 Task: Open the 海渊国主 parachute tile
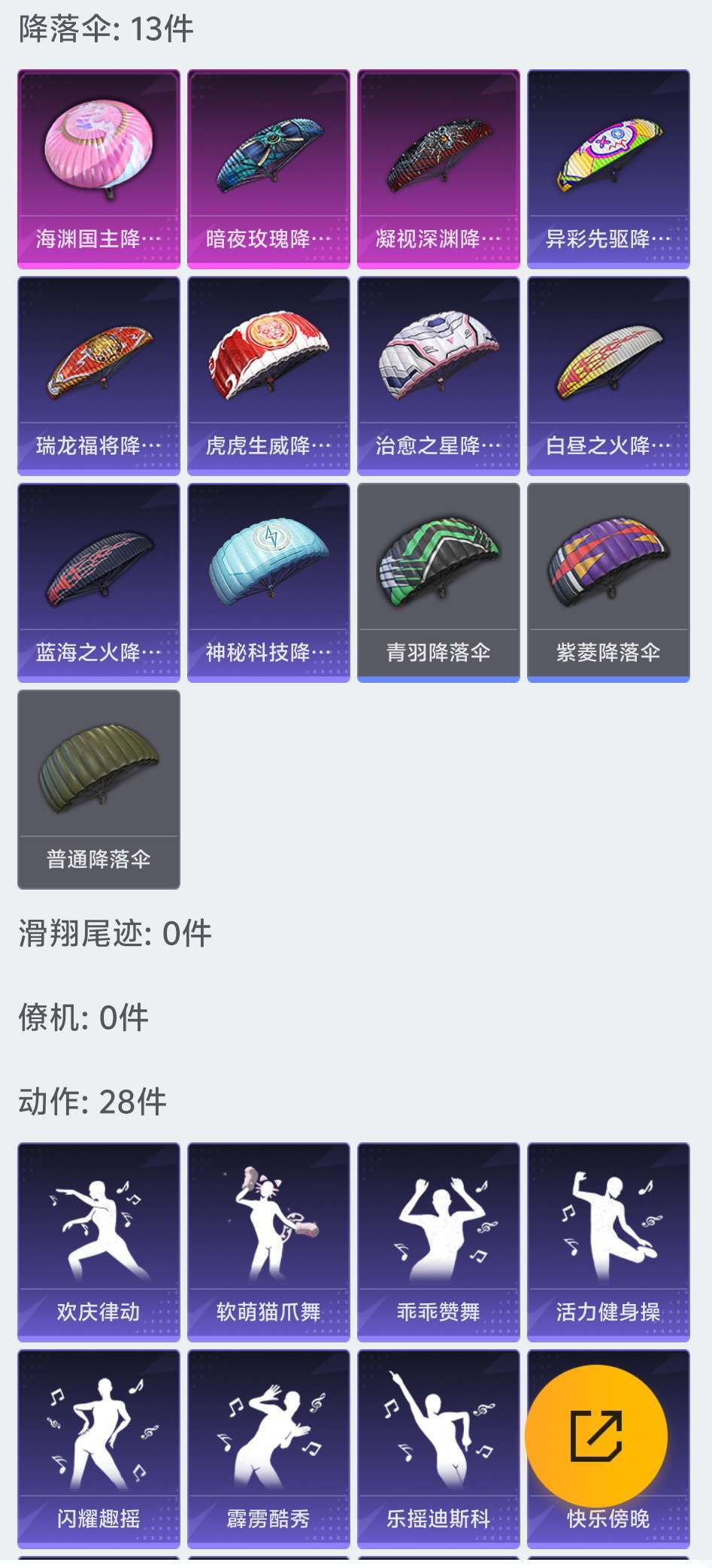tap(98, 169)
